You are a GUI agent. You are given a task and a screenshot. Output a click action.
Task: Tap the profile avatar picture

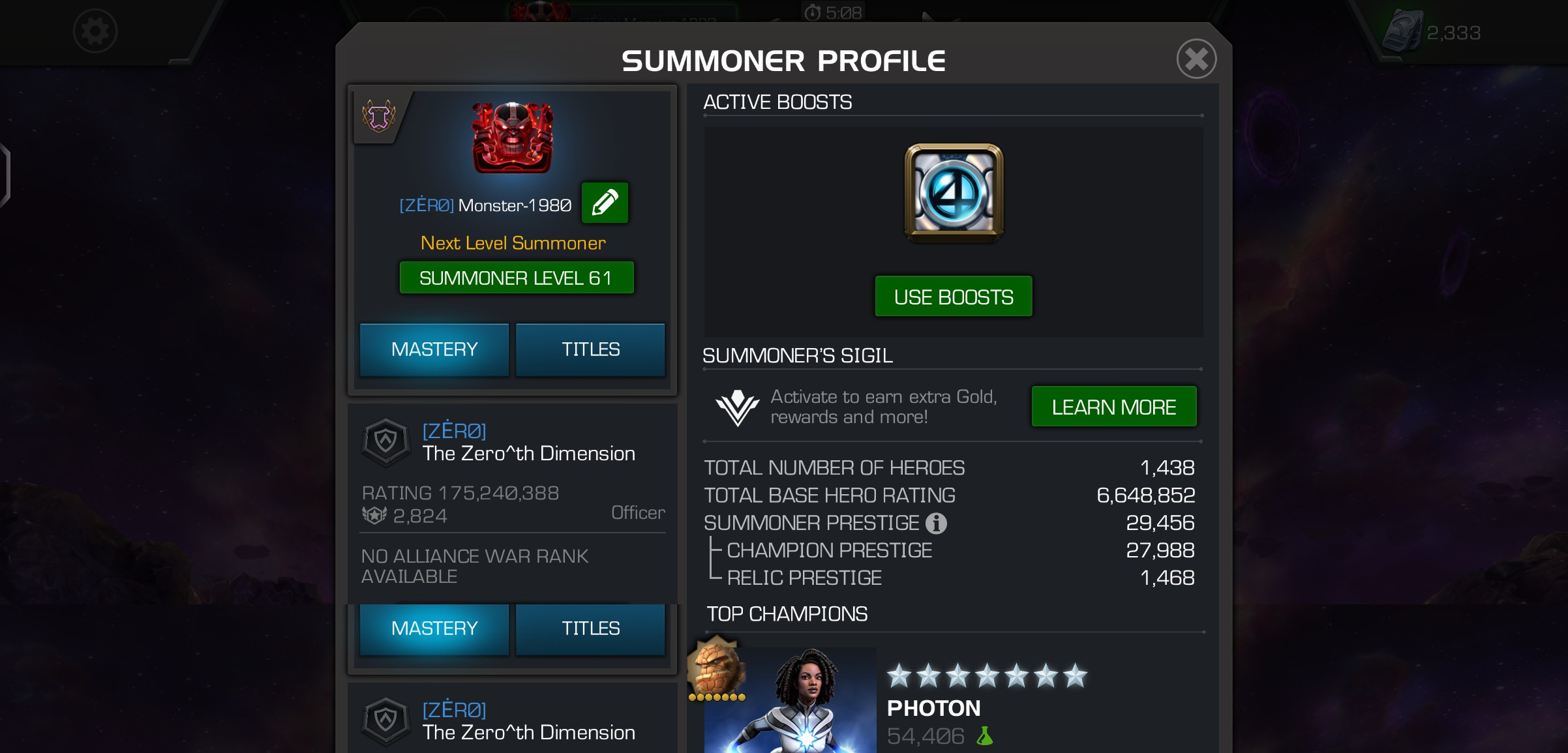(513, 138)
